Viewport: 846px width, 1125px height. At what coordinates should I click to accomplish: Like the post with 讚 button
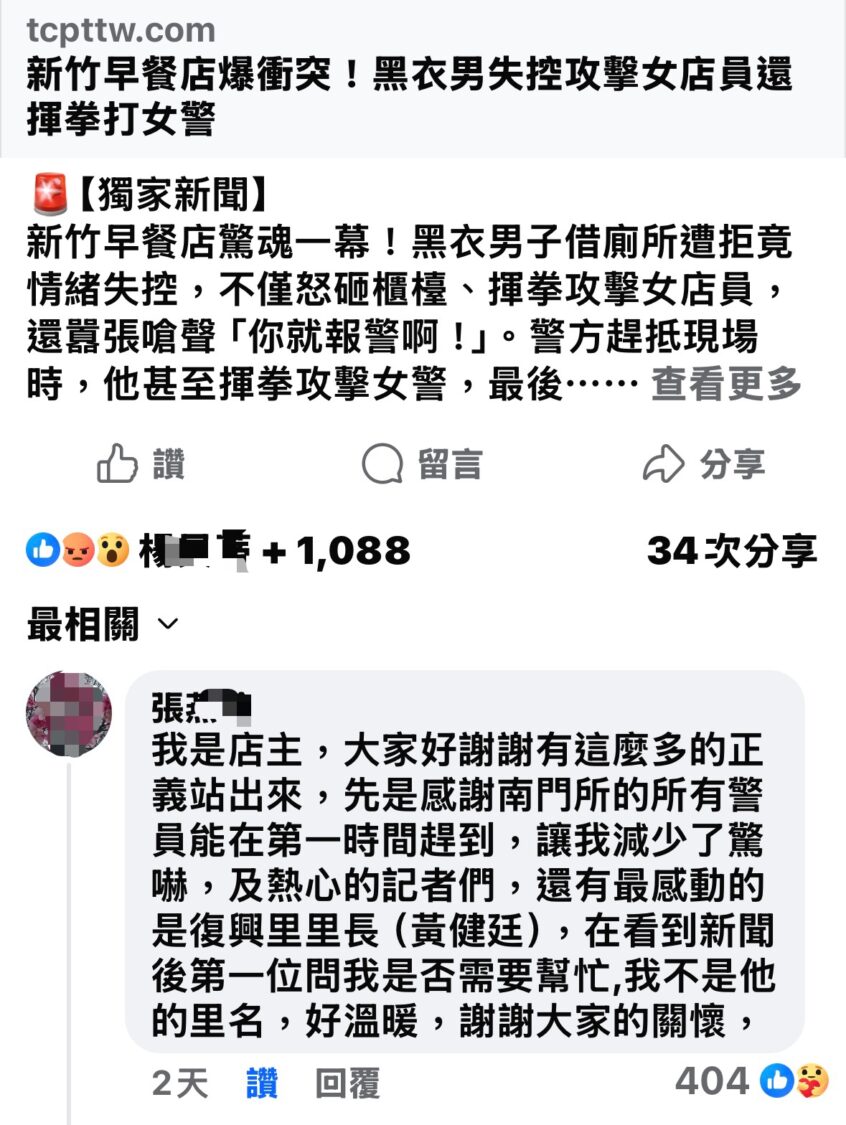coord(141,464)
